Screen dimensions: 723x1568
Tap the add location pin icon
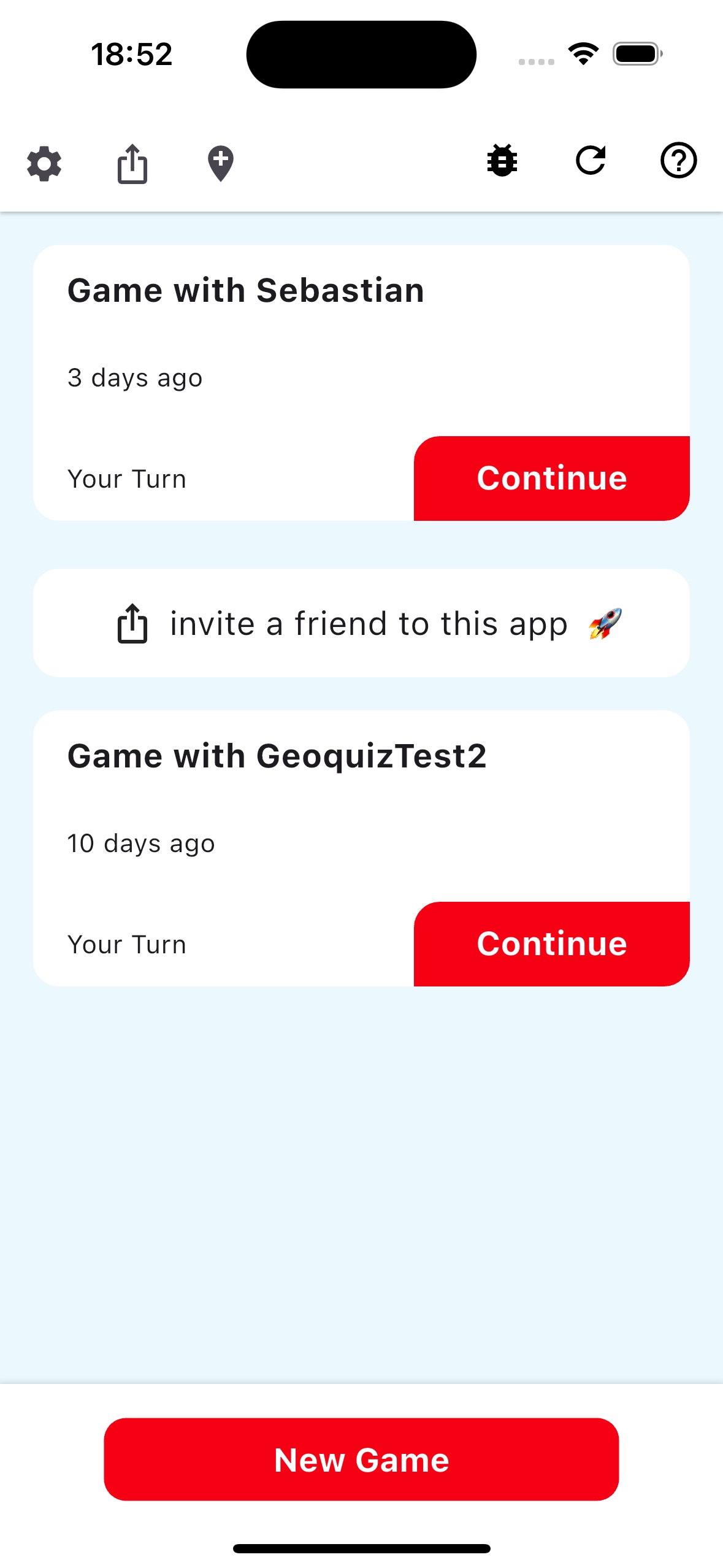pyautogui.click(x=221, y=163)
